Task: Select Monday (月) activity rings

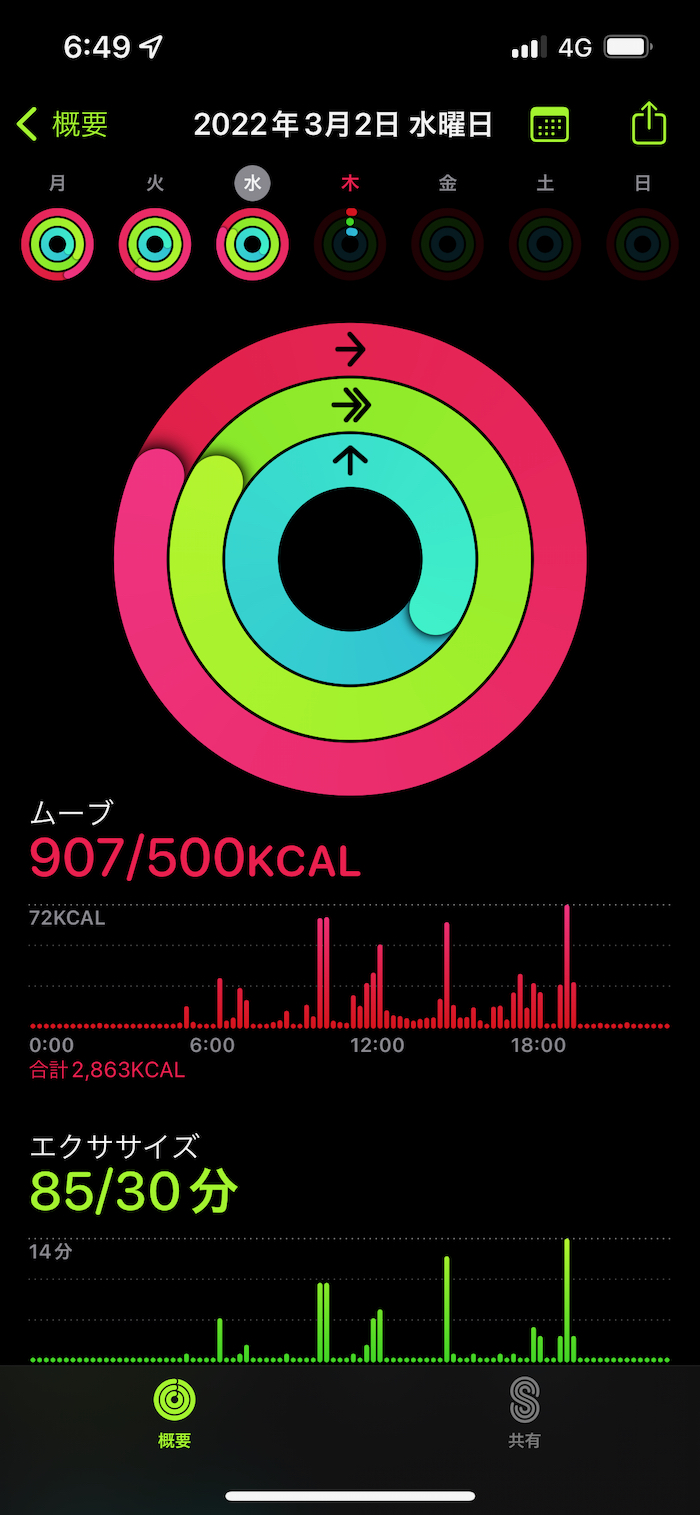Action: click(58, 243)
